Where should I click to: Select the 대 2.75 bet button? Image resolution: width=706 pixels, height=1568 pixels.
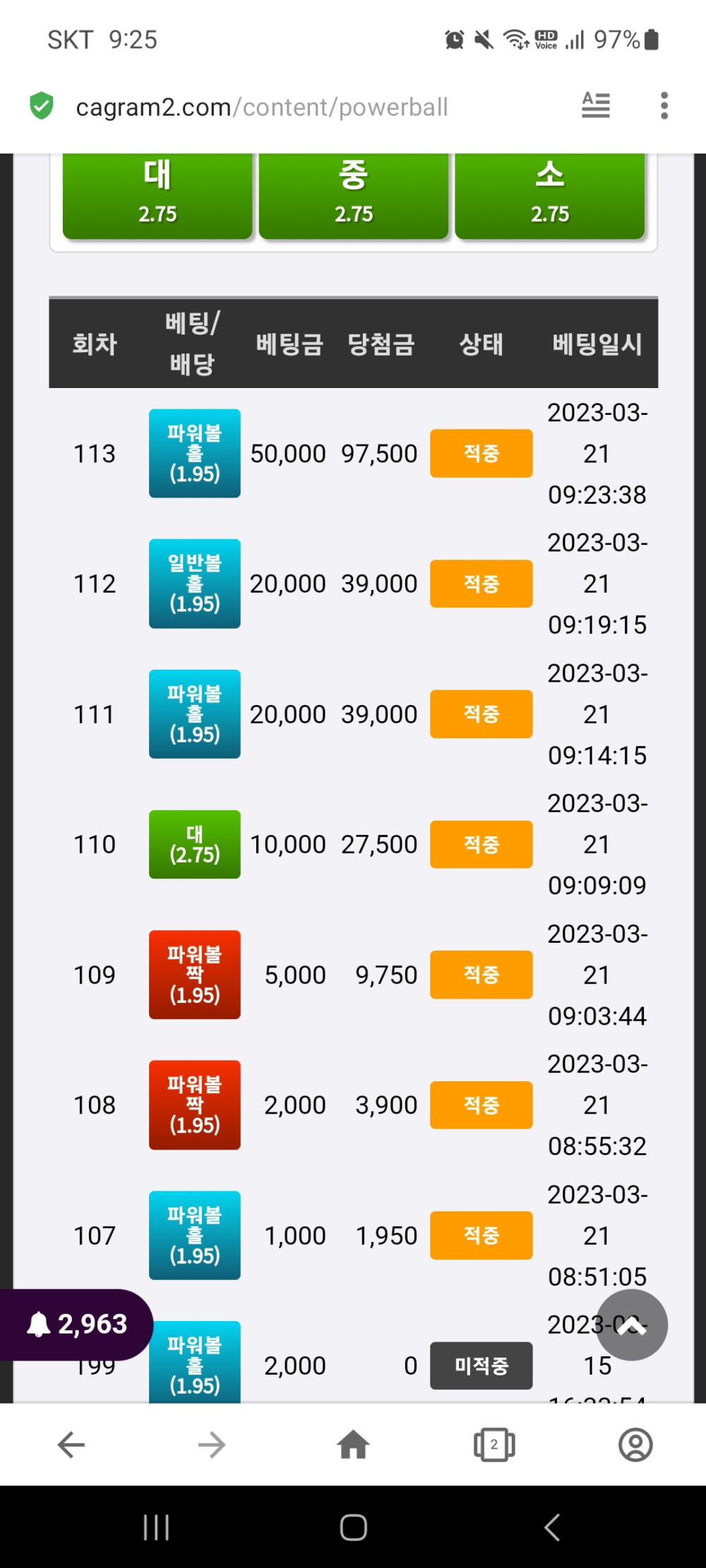[157, 195]
